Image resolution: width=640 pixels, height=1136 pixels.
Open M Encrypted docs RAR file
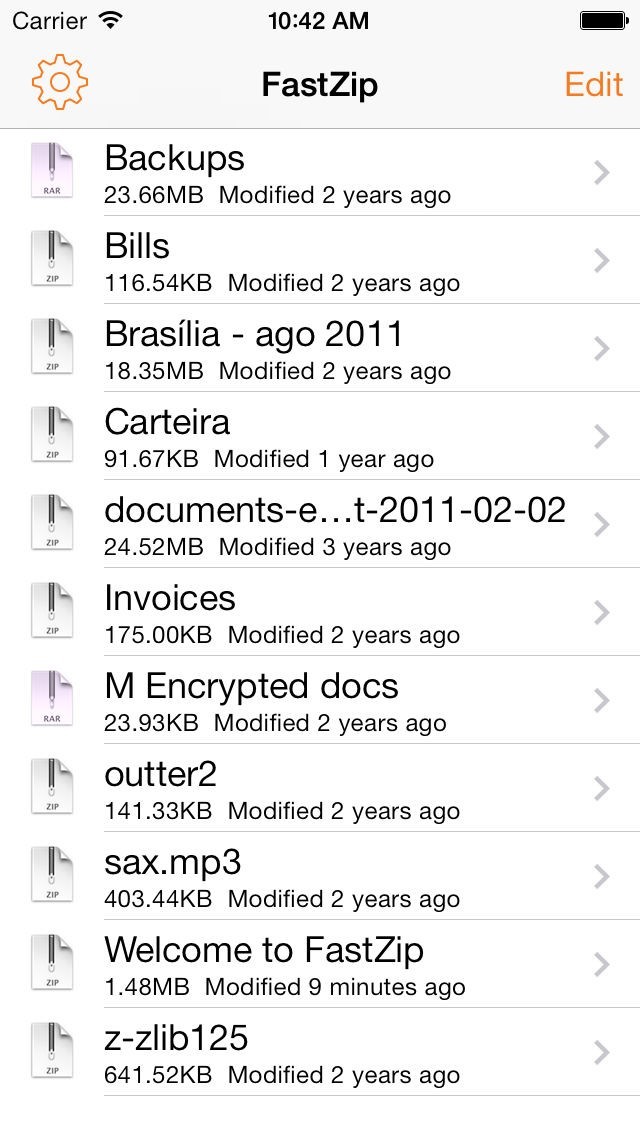click(320, 701)
